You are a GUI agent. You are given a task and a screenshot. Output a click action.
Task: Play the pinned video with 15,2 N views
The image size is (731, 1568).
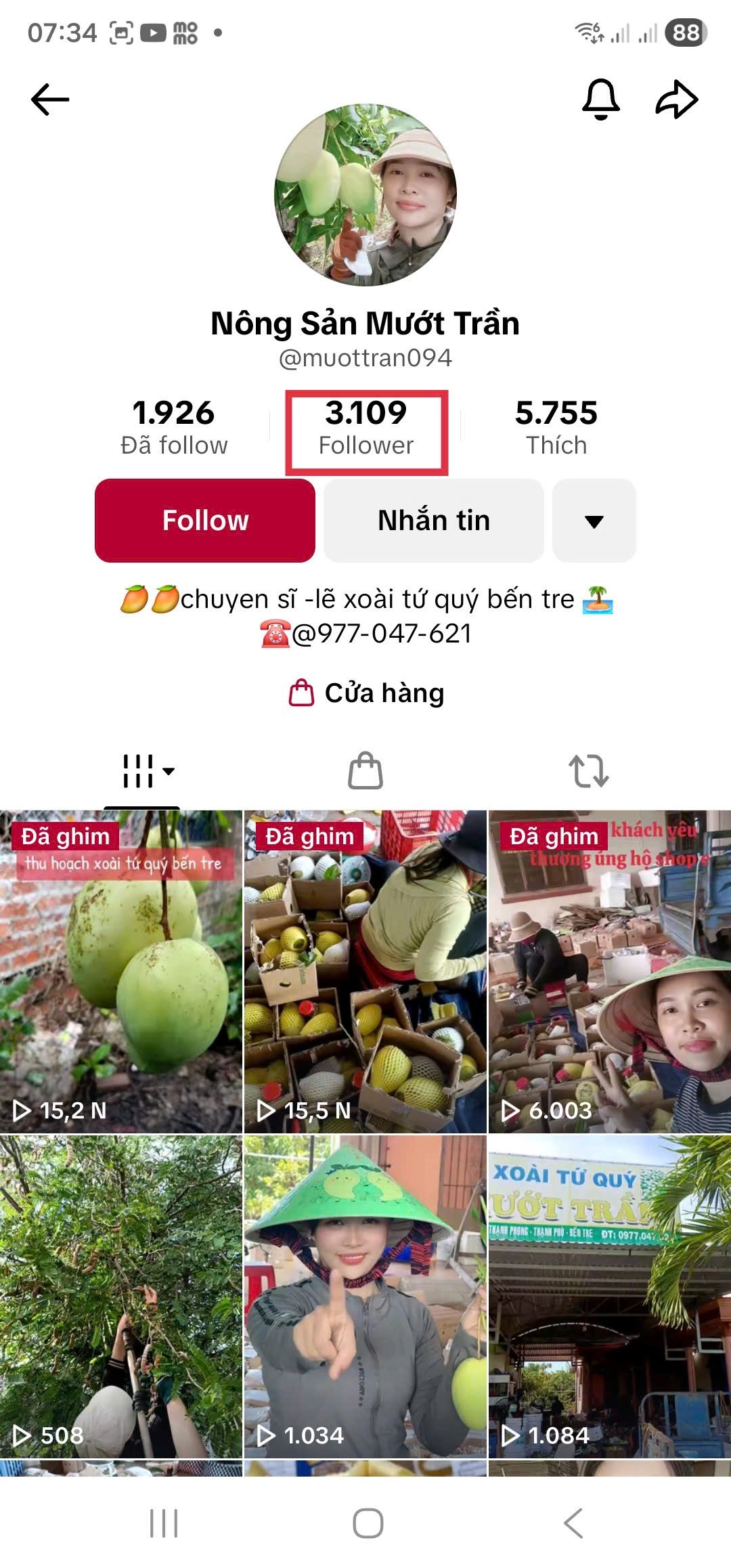[121, 972]
